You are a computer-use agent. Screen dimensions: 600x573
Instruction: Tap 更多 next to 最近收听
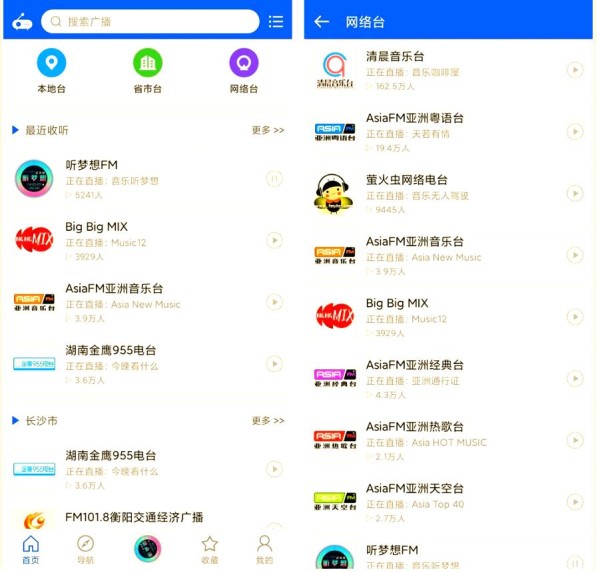(267, 130)
